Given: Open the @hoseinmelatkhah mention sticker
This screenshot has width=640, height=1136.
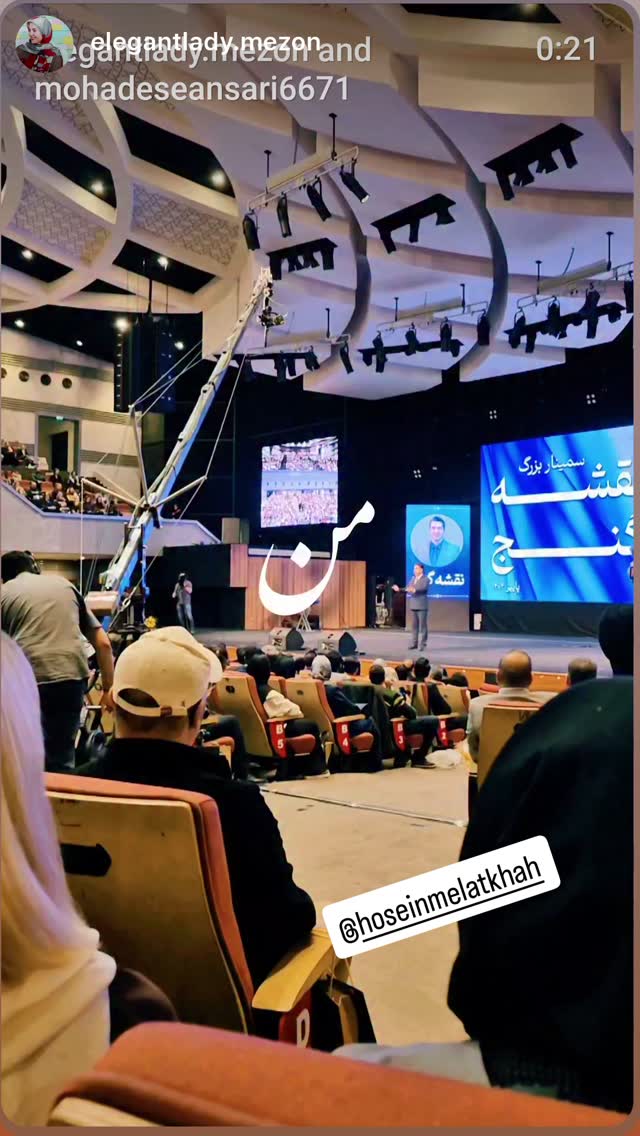Looking at the screenshot, I should (x=441, y=896).
